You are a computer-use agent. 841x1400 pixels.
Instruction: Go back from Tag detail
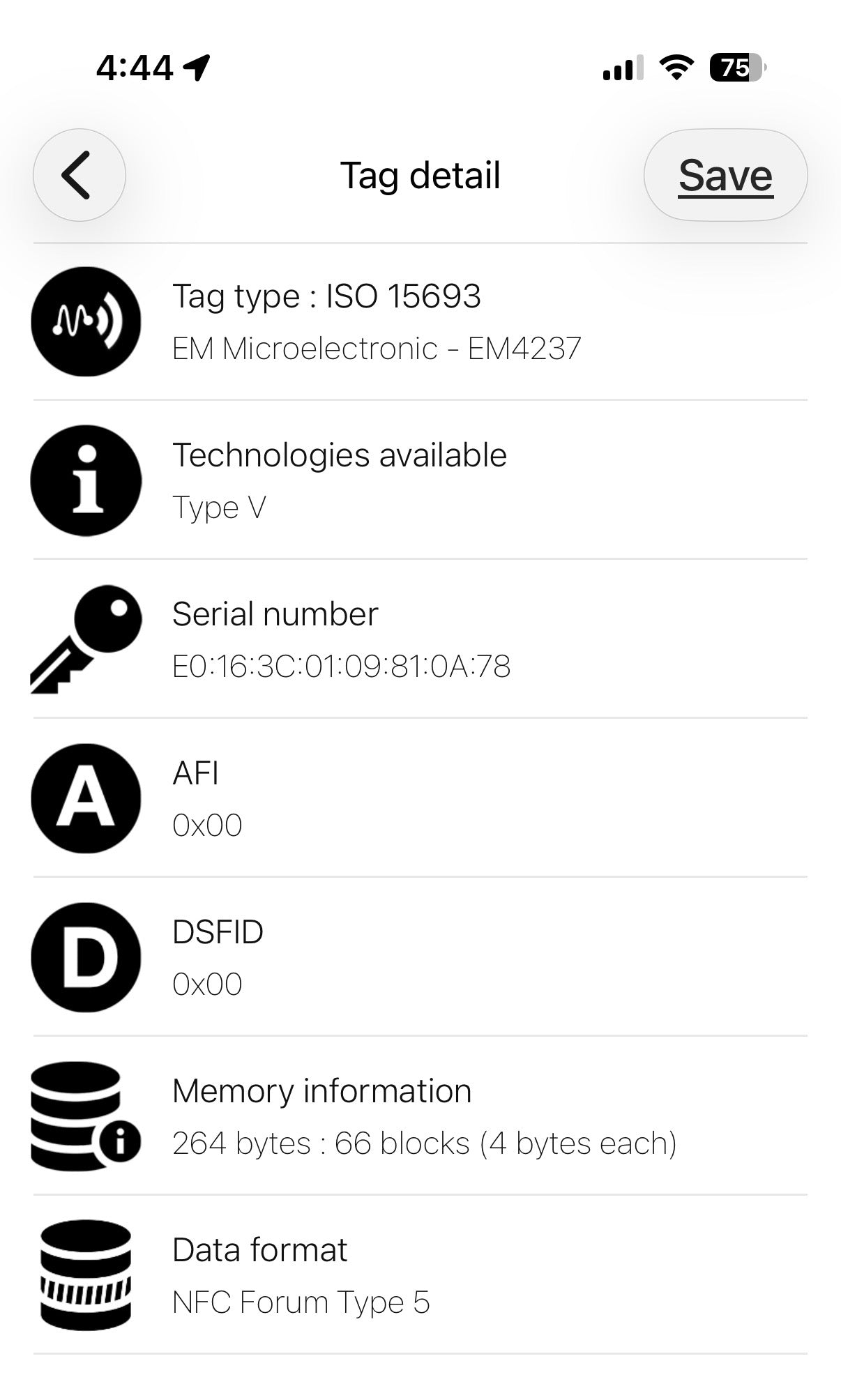(79, 175)
